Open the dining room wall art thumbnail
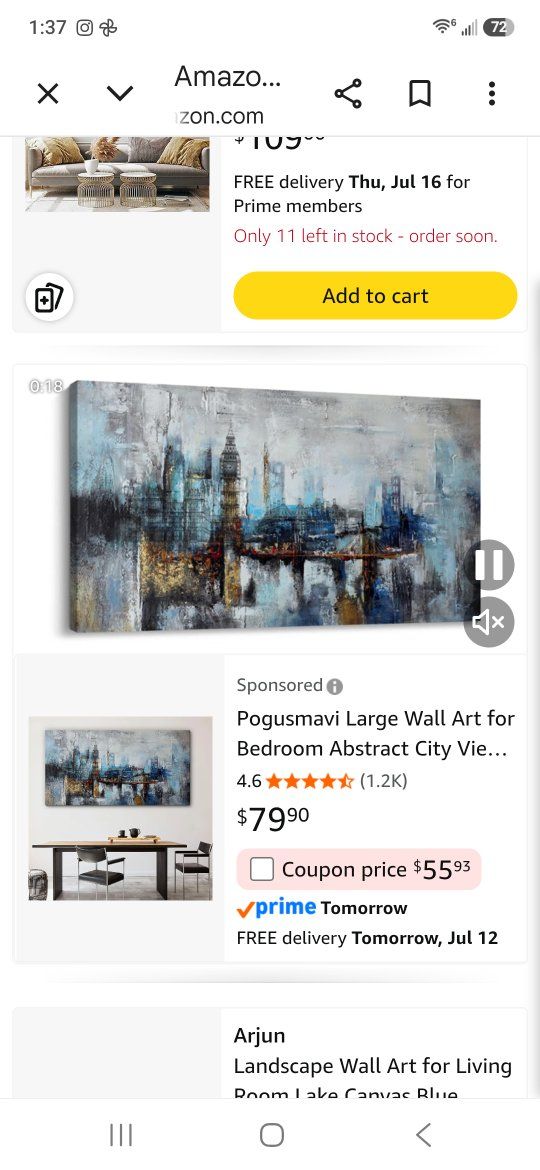The height and width of the screenshot is (1170, 540). point(120,808)
